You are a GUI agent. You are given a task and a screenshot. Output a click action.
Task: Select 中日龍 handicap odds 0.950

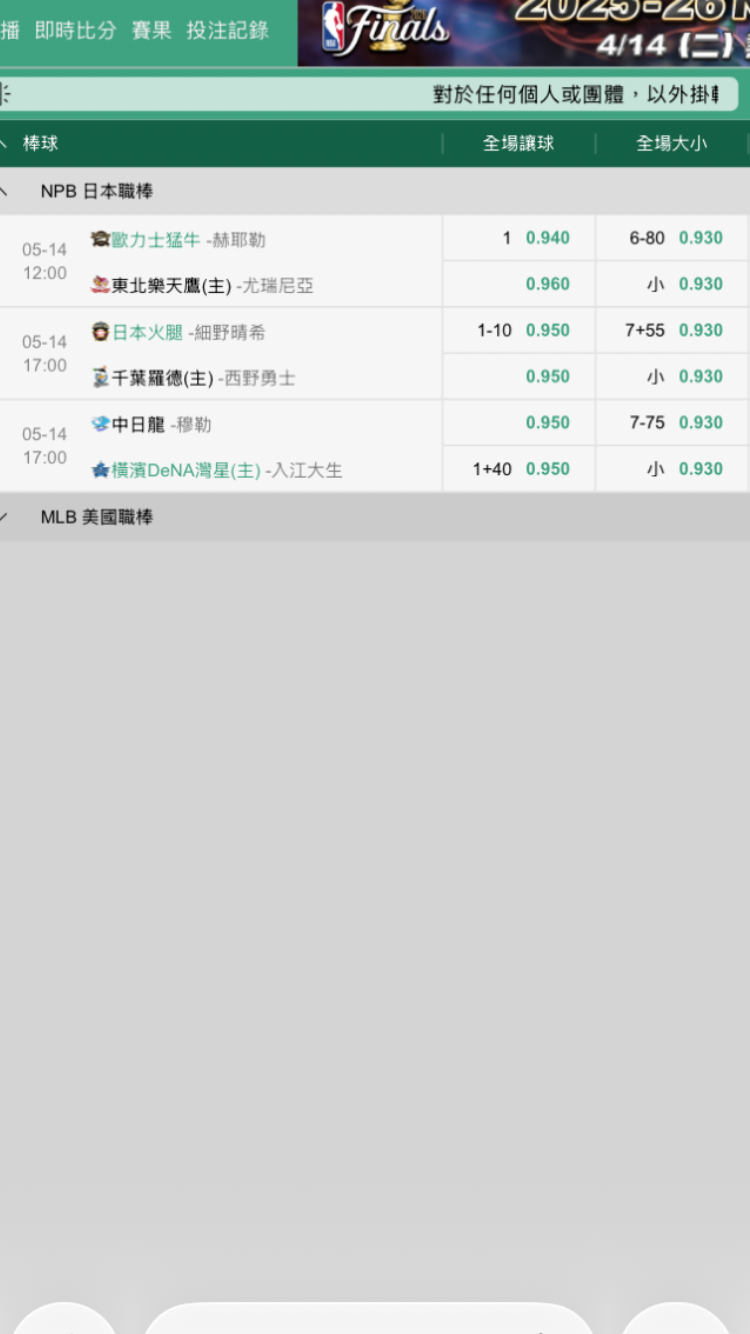click(519, 422)
